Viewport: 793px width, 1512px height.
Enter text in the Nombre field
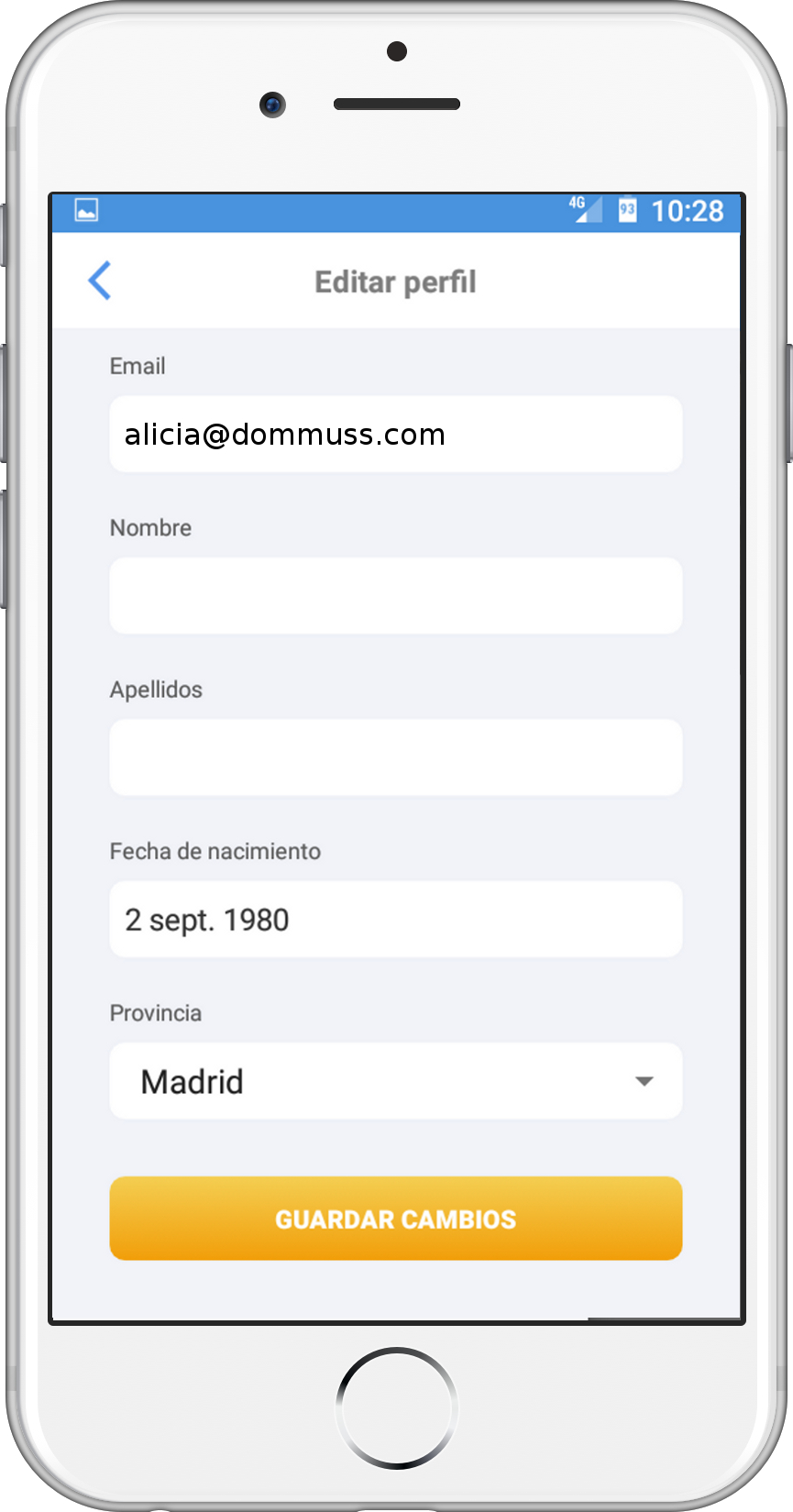coord(396,595)
